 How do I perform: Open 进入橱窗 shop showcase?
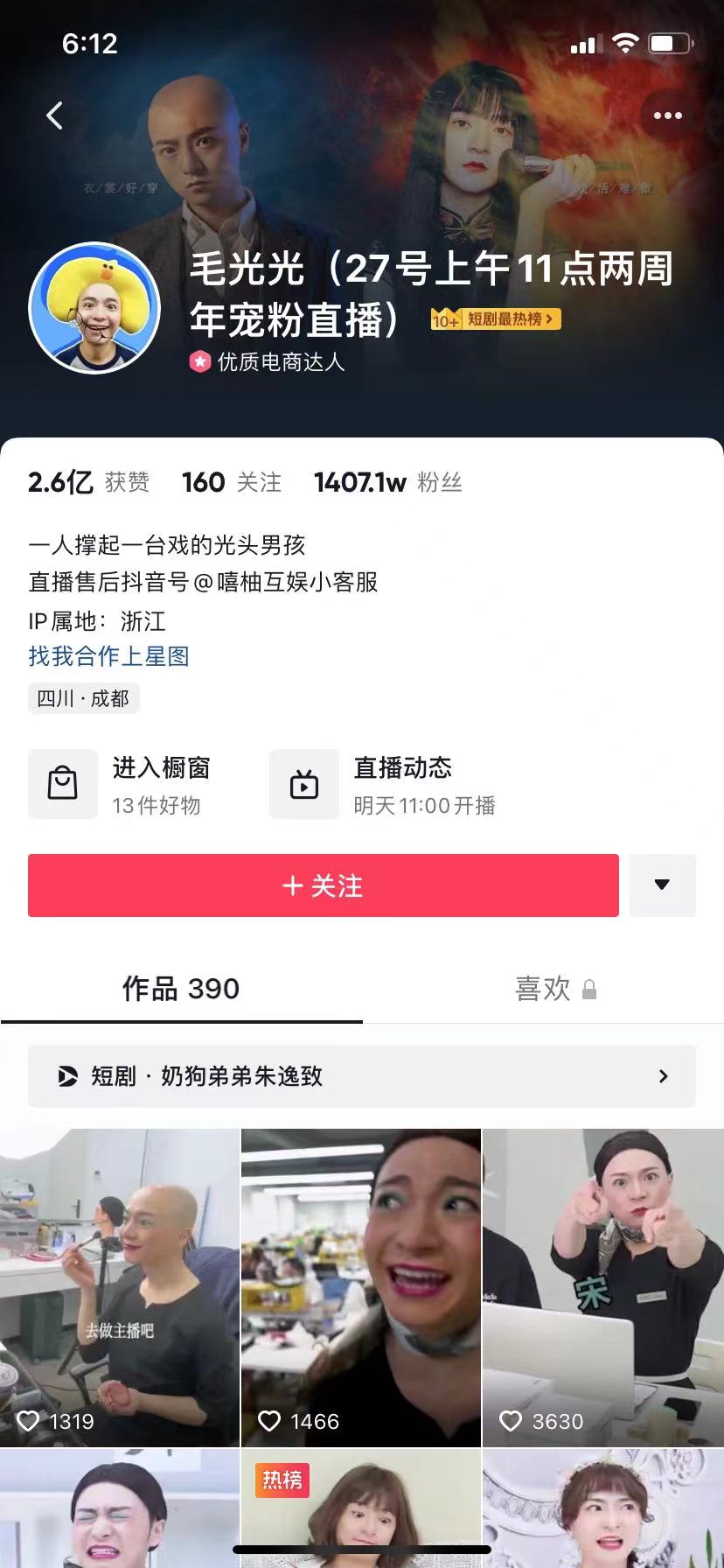pos(120,784)
